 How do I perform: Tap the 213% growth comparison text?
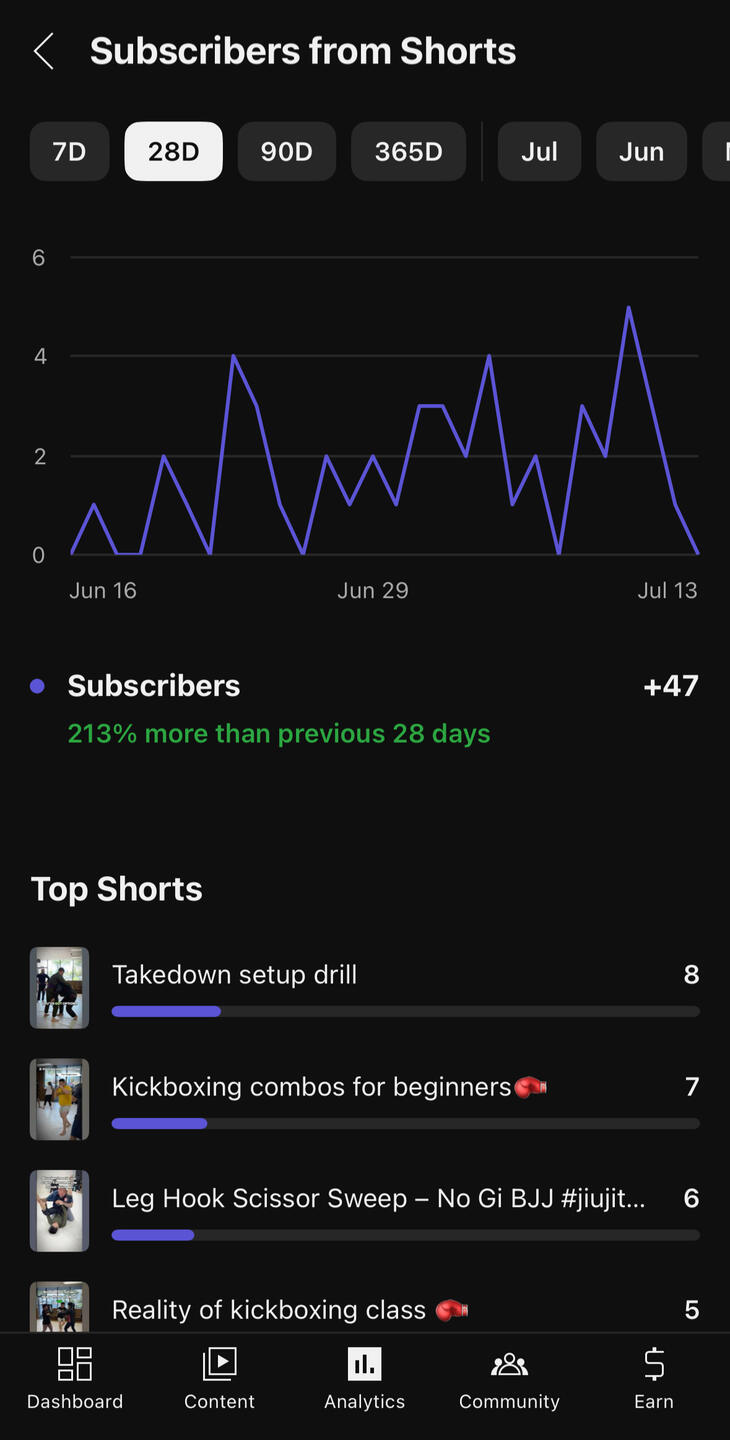[278, 733]
